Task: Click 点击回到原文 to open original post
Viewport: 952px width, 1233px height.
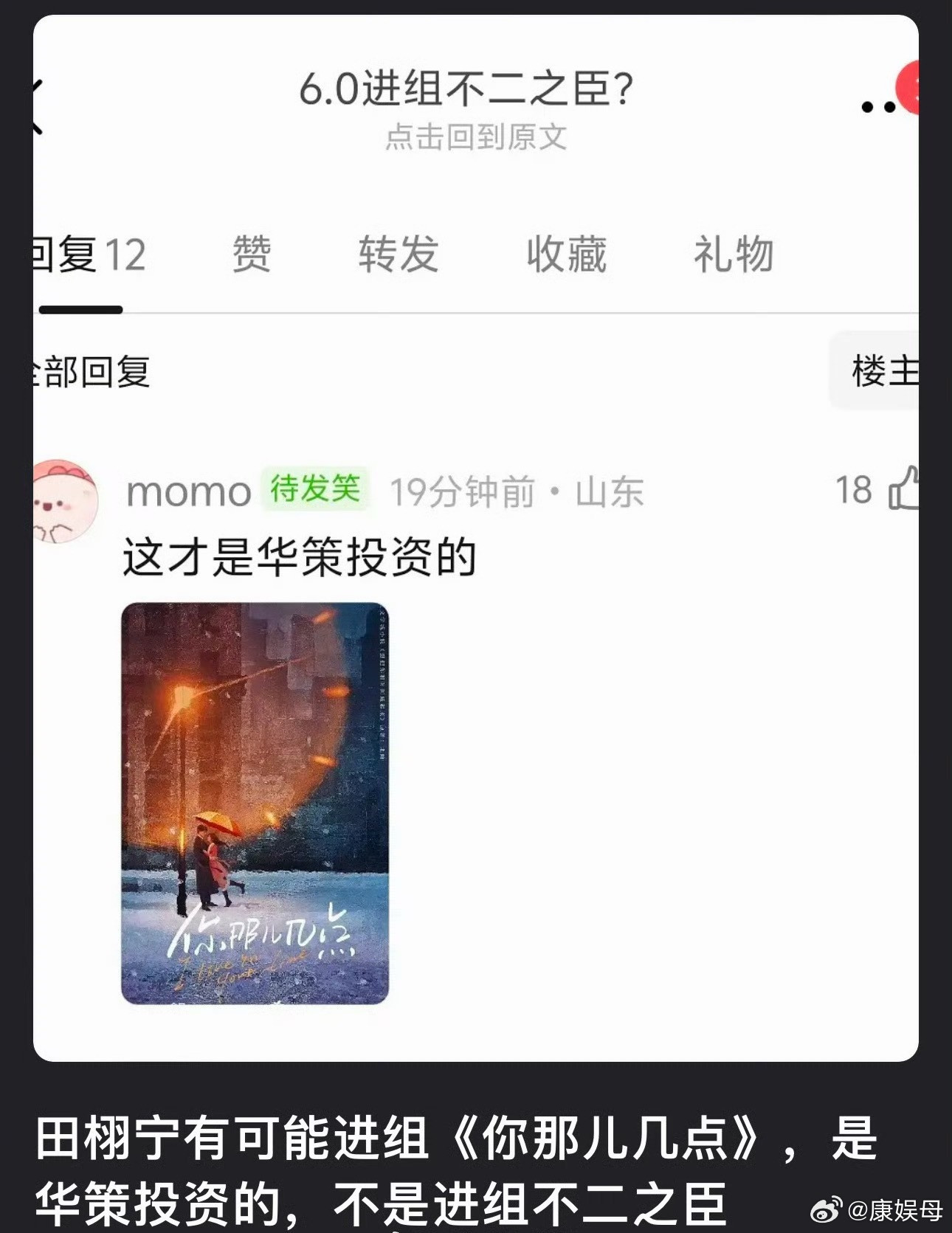Action: pos(476,141)
